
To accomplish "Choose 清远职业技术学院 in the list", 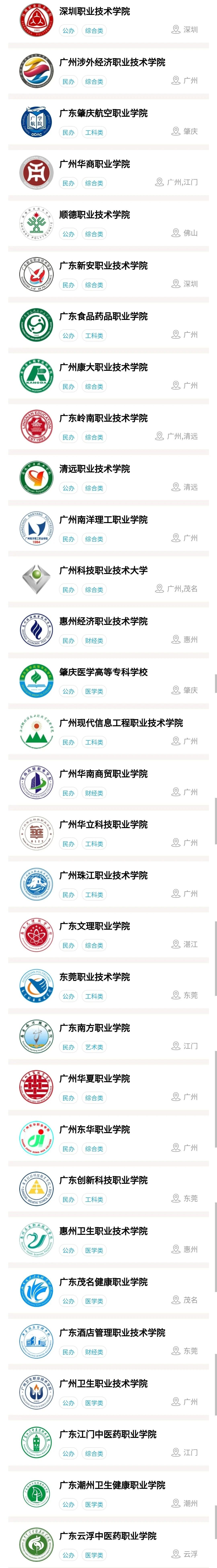I will click(94, 469).
